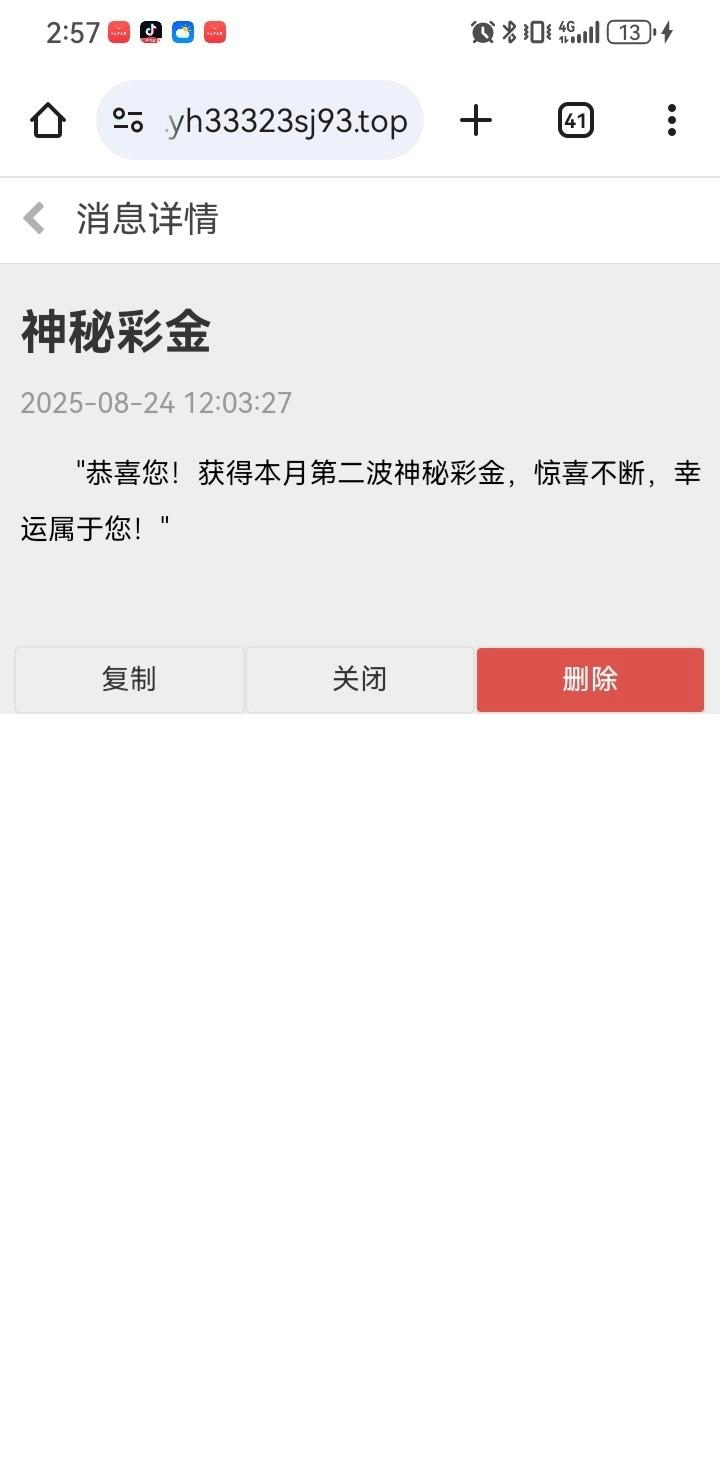Copy the message with 复制 button
Viewport: 720px width, 1470px height.
pos(129,680)
